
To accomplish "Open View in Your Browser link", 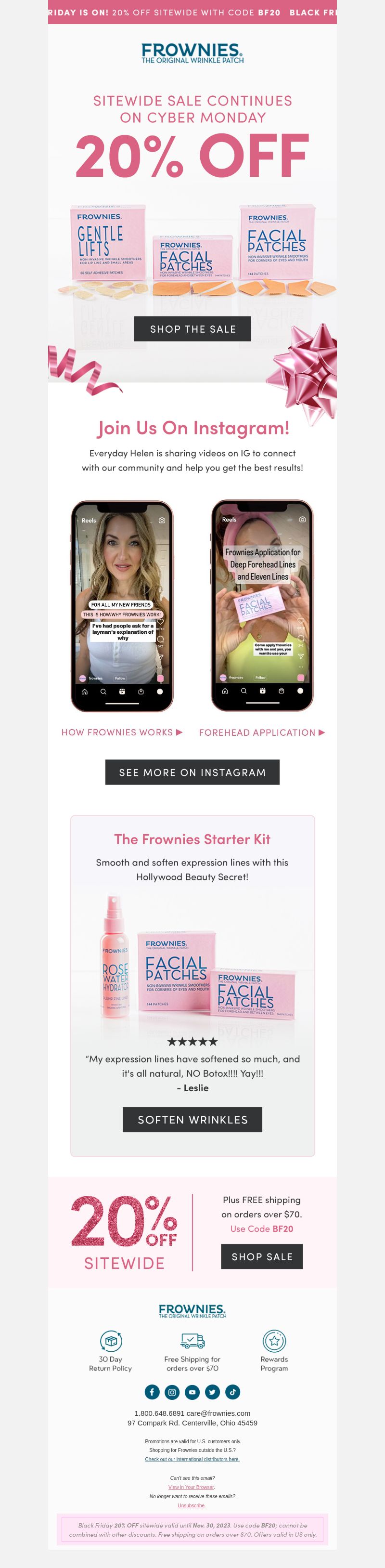I will pos(191,1487).
